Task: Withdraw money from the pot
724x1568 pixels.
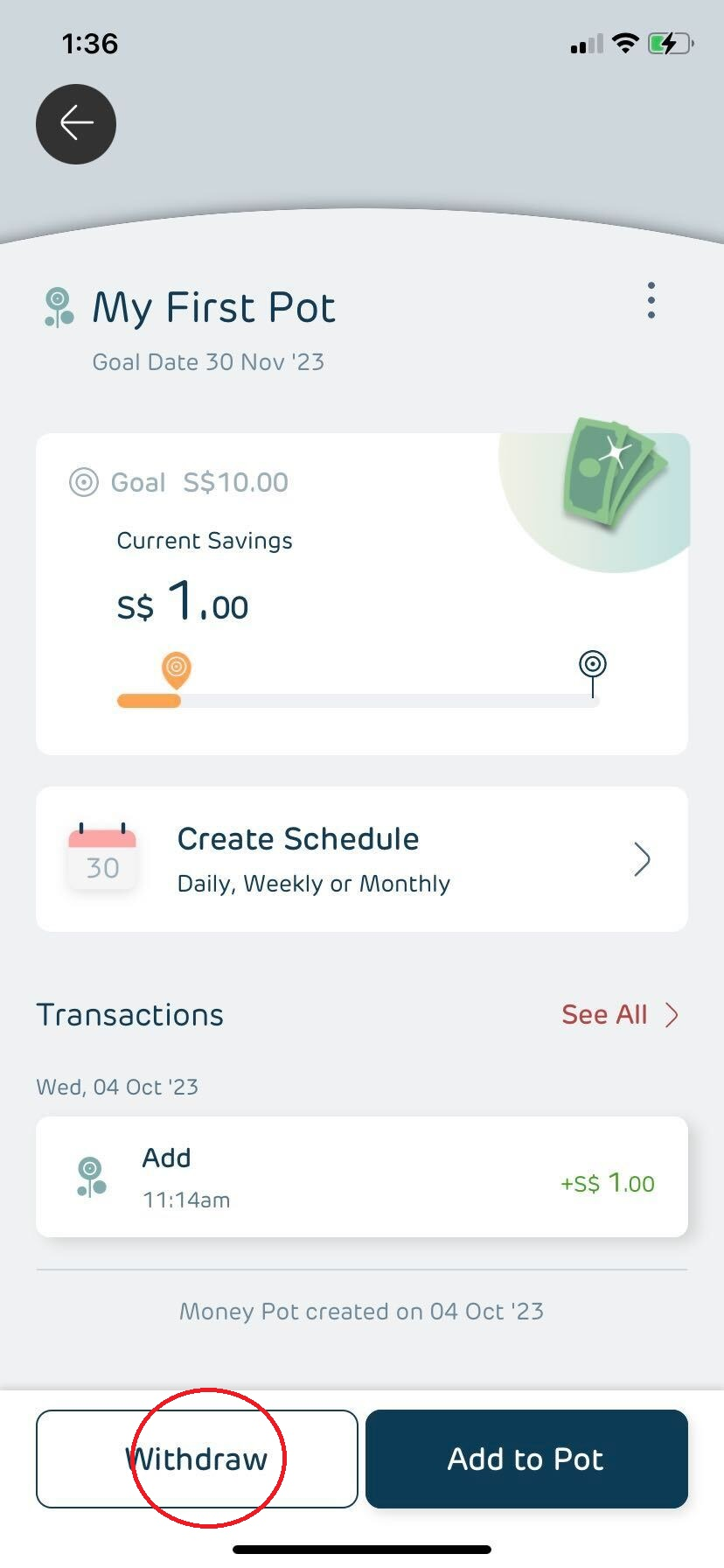Action: [197, 1459]
